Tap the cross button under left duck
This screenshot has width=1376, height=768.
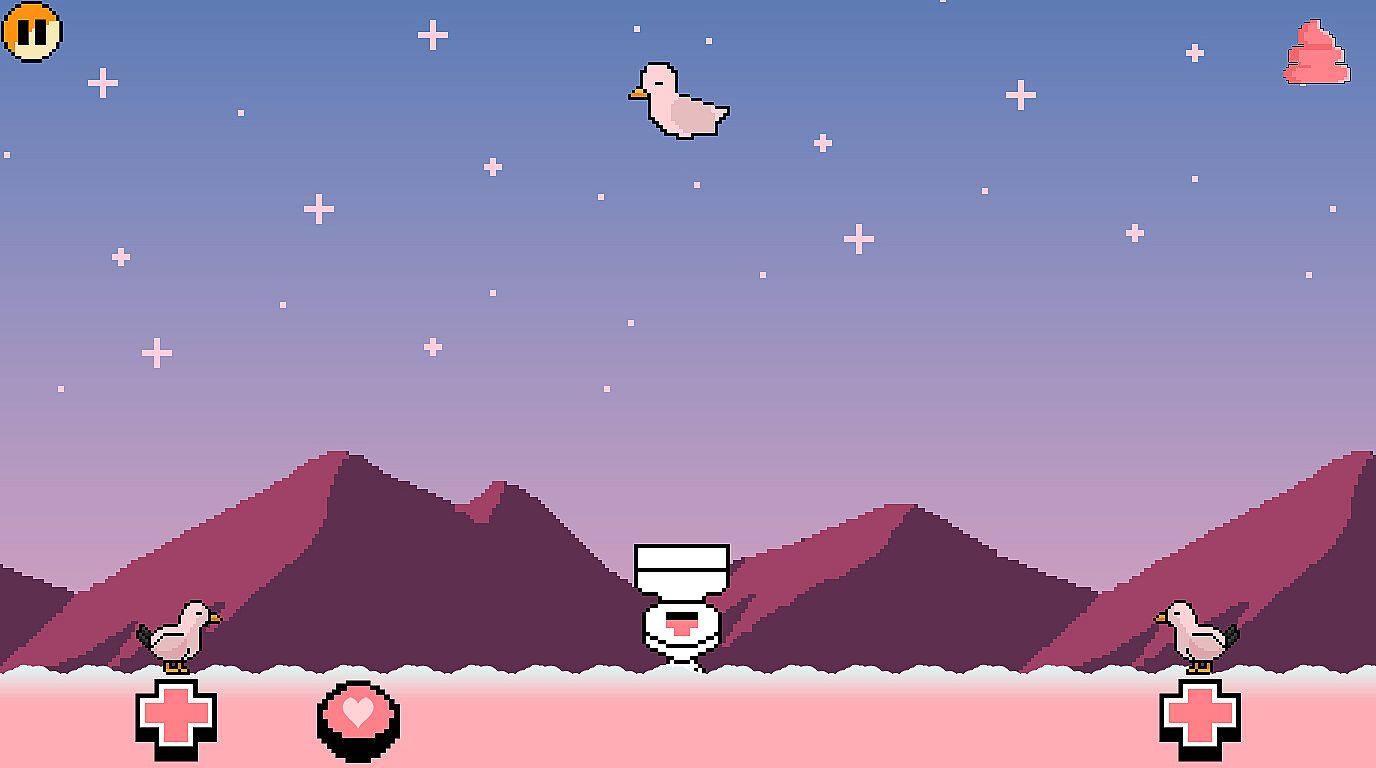coord(176,716)
